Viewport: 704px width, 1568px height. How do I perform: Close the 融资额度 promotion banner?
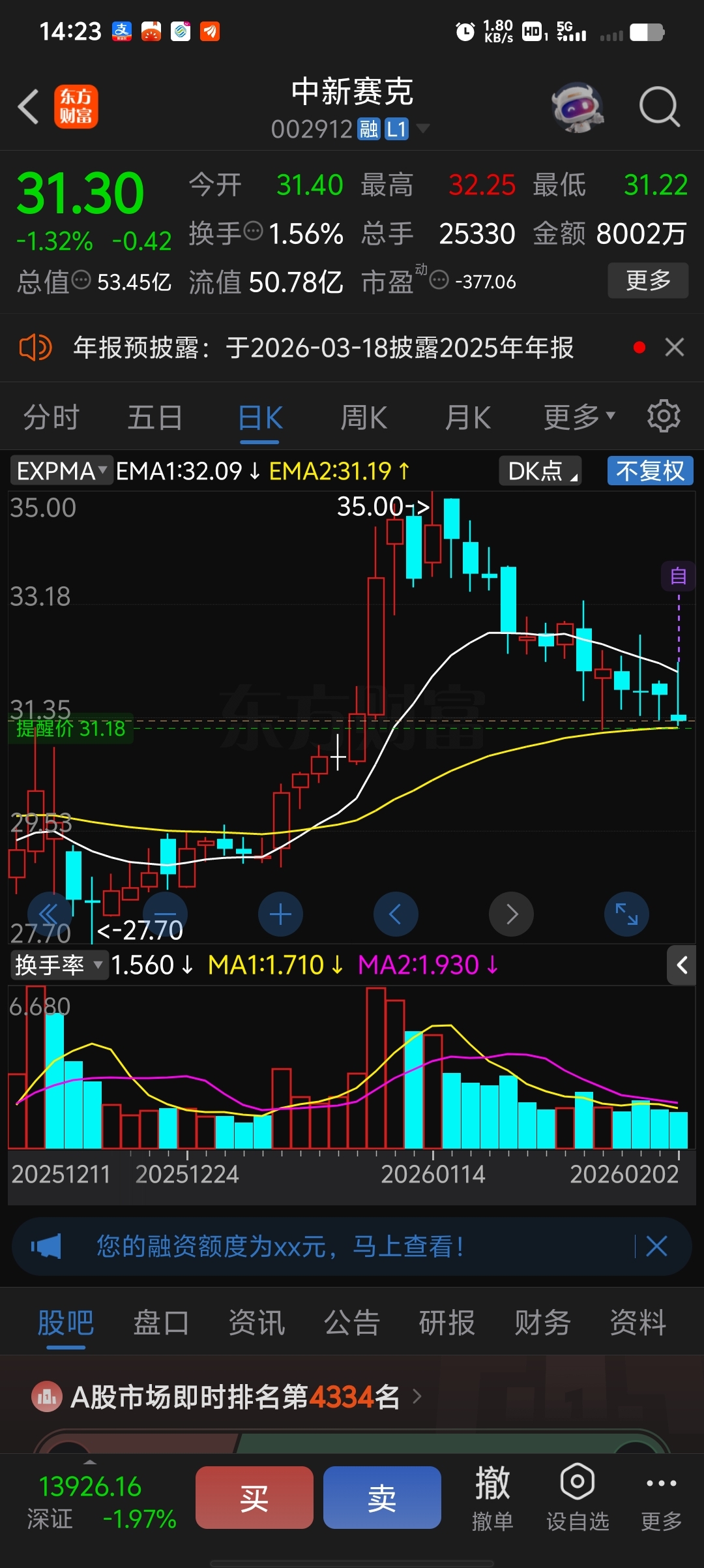pyautogui.click(x=656, y=1246)
